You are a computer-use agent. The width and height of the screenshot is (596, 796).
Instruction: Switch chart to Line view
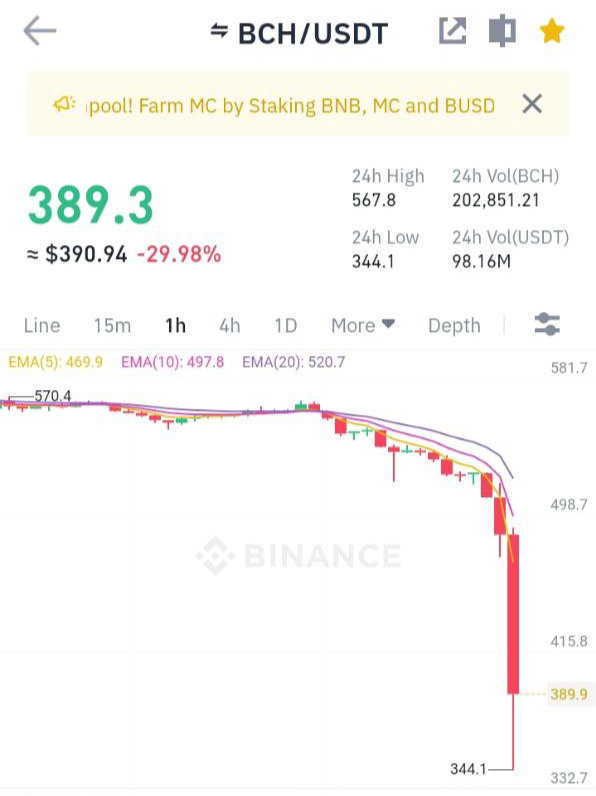click(42, 325)
